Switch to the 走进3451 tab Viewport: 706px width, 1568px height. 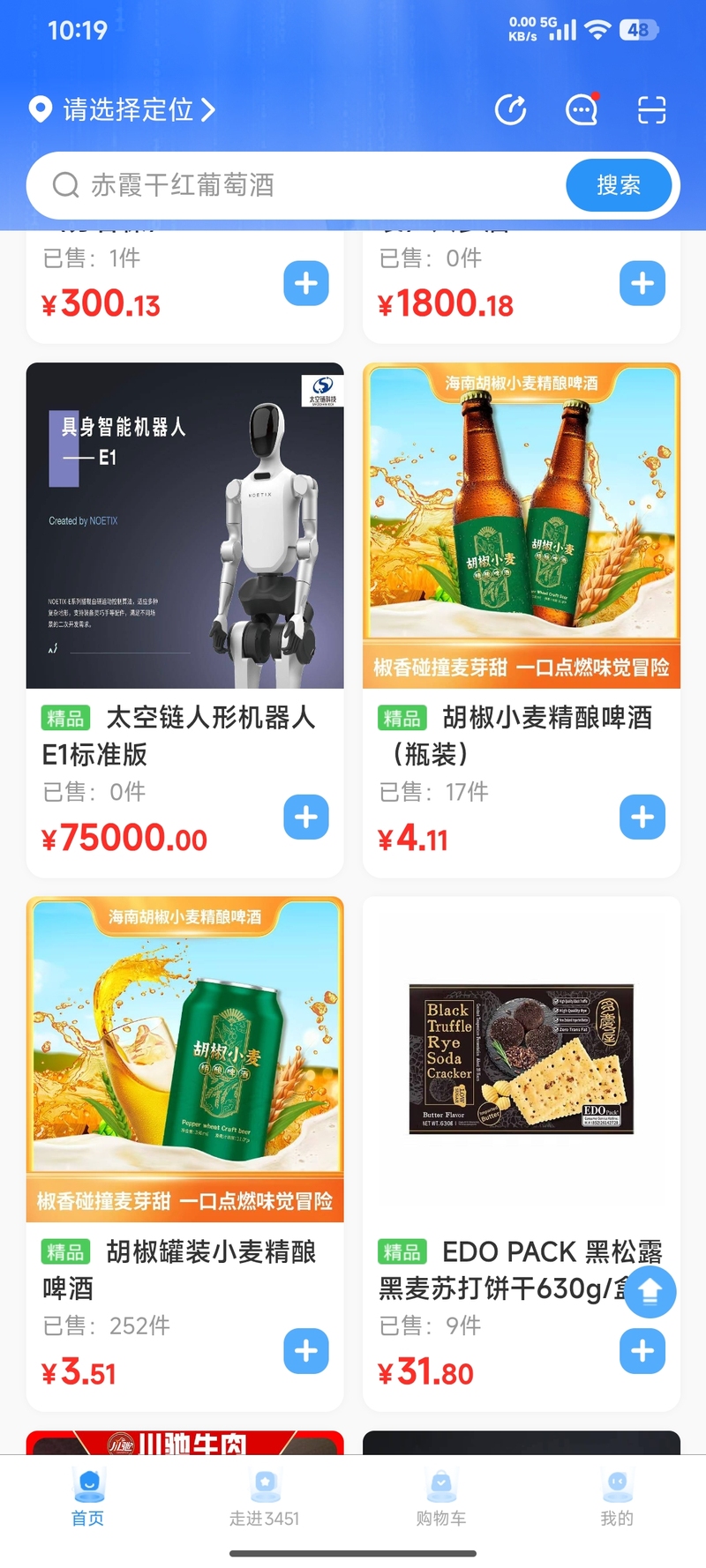click(265, 1497)
